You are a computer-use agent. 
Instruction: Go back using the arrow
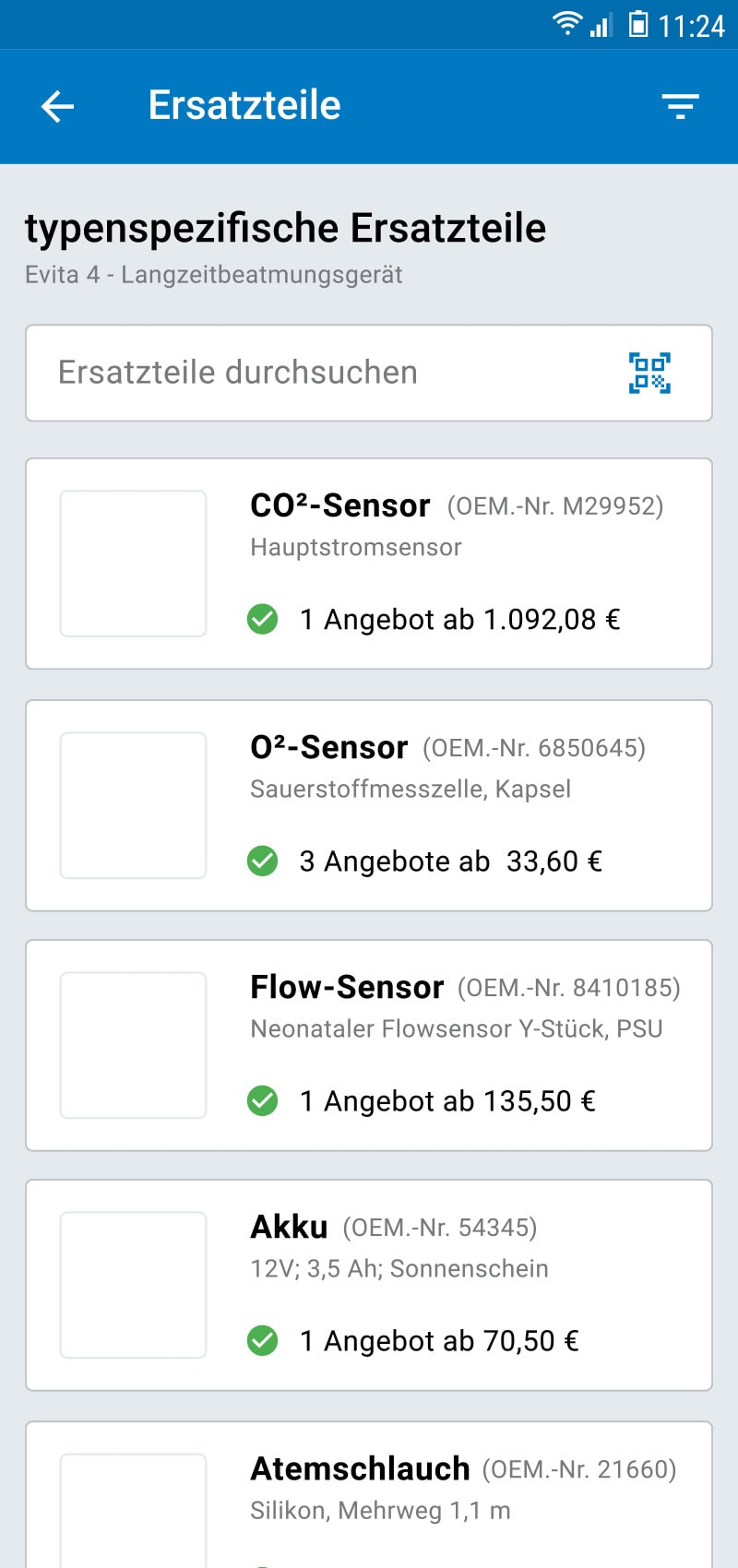point(57,106)
